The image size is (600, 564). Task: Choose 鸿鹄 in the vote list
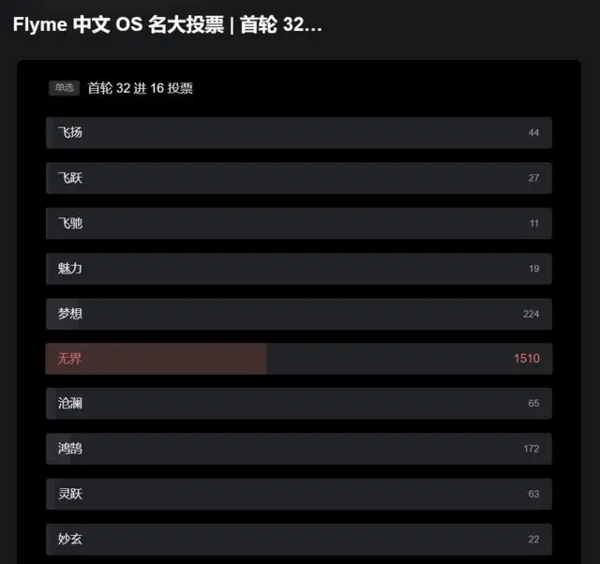[298, 448]
